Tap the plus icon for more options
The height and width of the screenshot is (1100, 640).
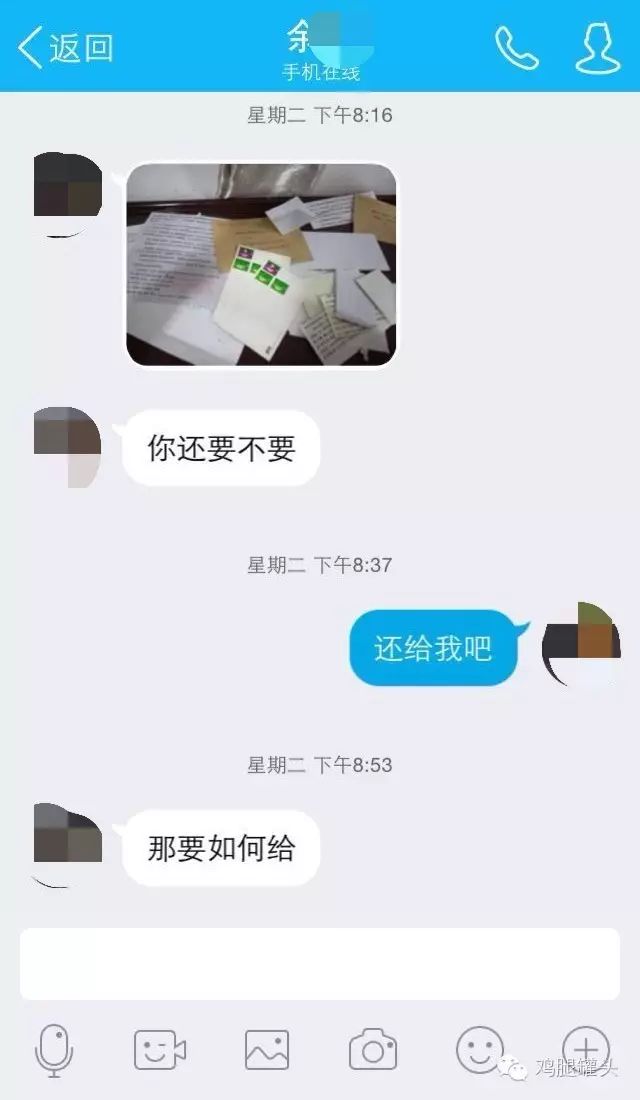tap(586, 1050)
